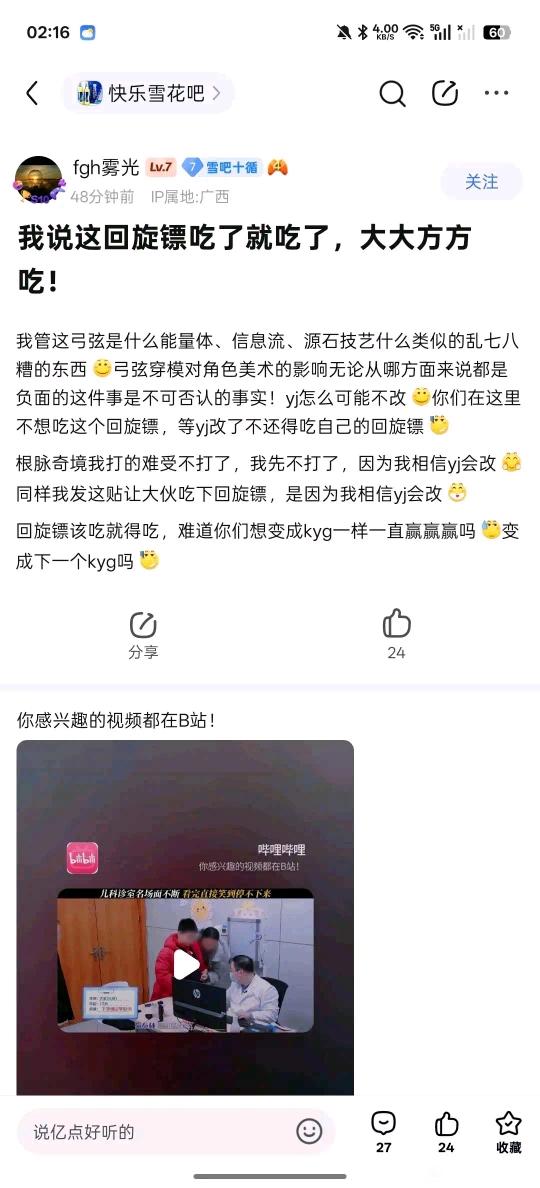540x1188 pixels.
Task: Follow the author with 关注 button
Action: pos(482,182)
